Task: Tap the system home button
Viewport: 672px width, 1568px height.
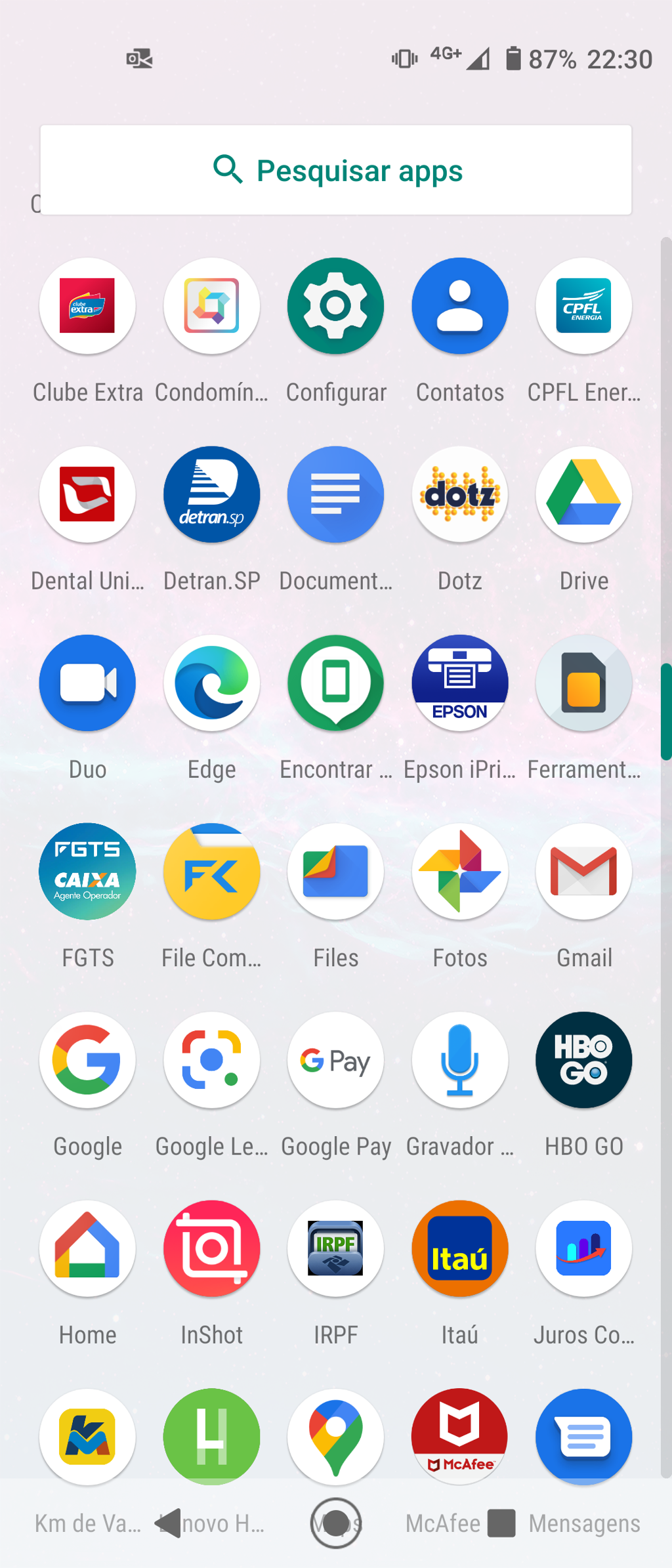Action: click(335, 1523)
